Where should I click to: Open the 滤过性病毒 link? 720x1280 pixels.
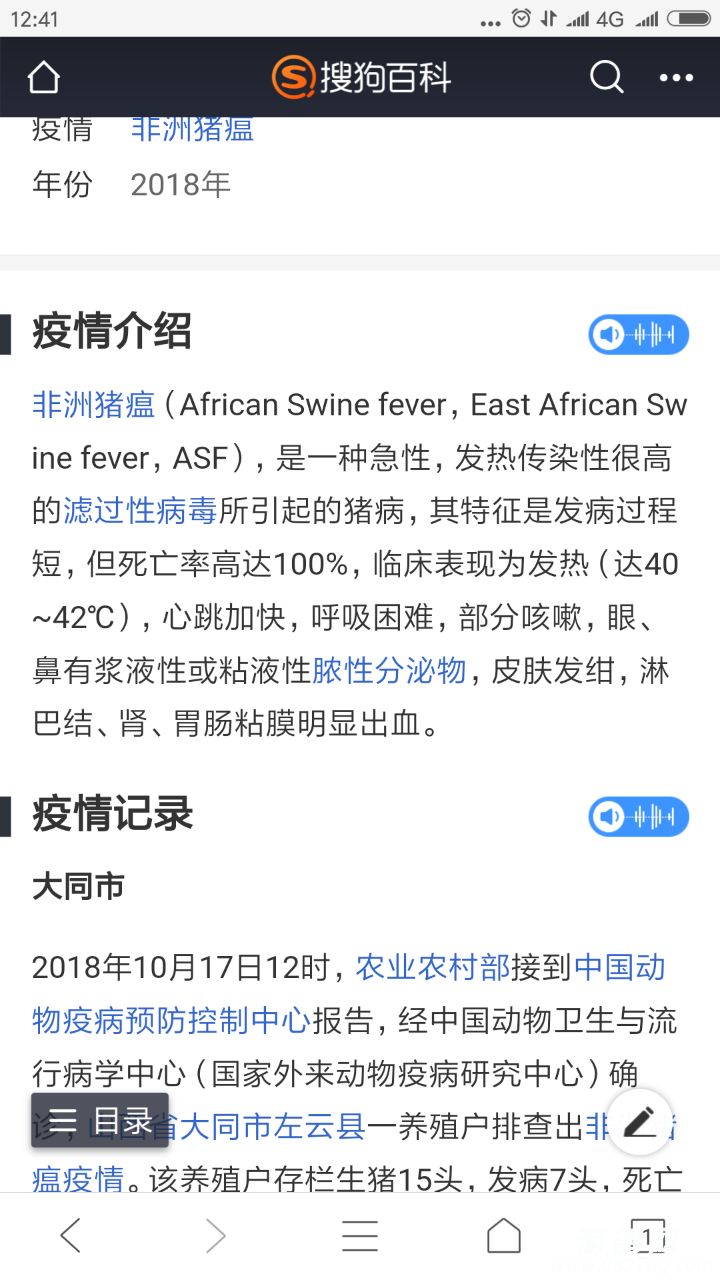pyautogui.click(x=140, y=511)
